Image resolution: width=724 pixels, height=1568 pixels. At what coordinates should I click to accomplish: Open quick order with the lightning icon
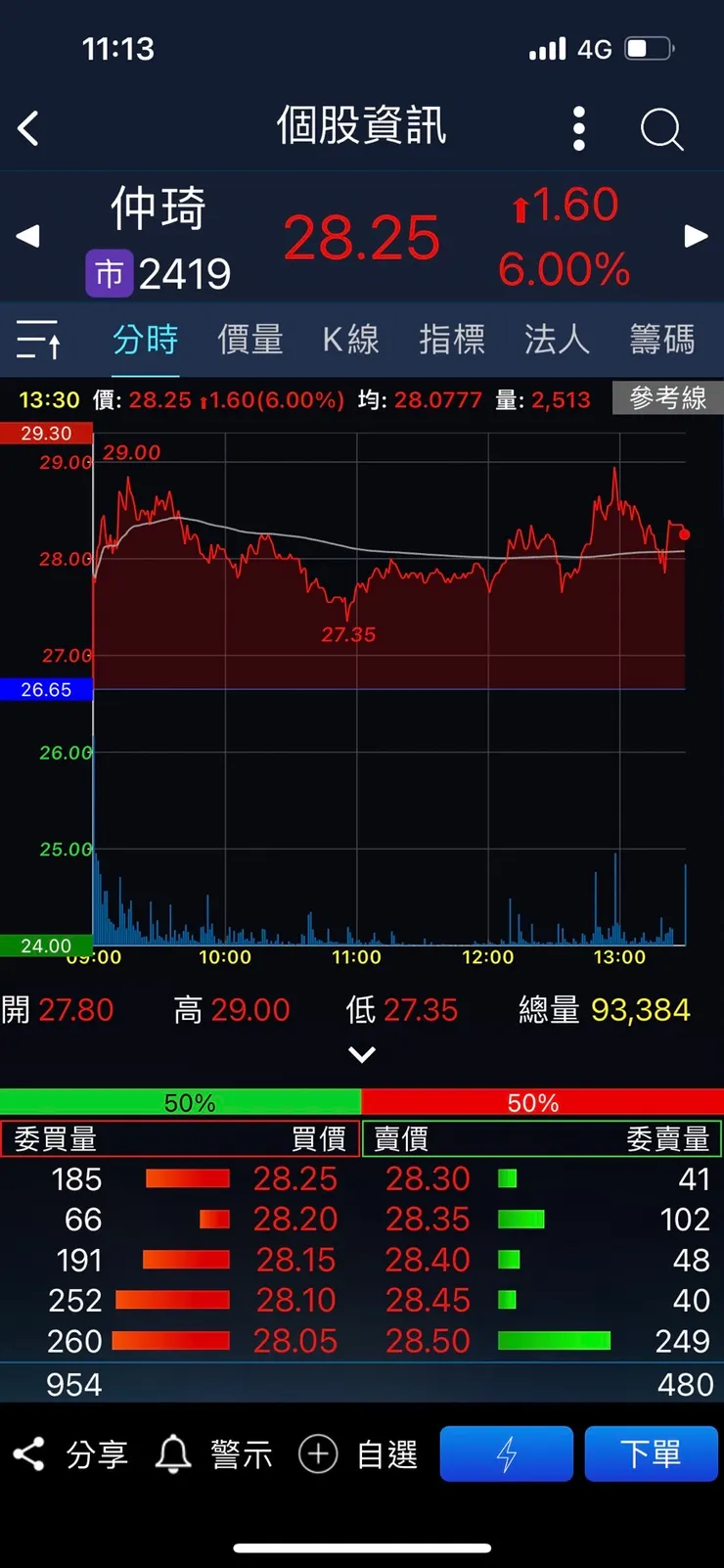[506, 1453]
